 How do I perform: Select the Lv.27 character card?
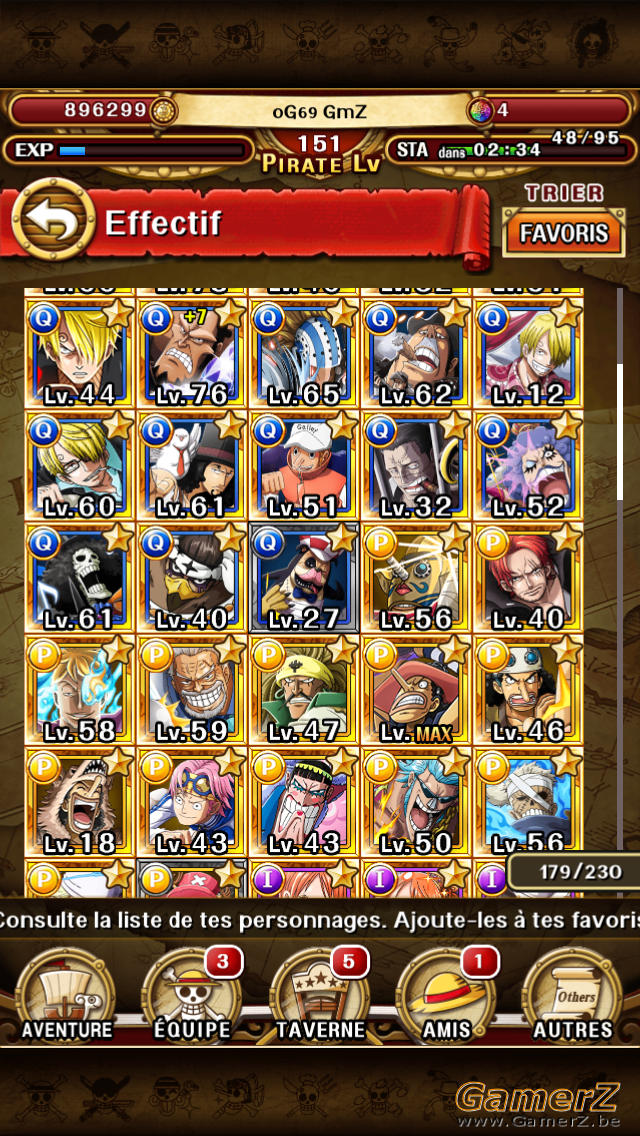pyautogui.click(x=304, y=577)
